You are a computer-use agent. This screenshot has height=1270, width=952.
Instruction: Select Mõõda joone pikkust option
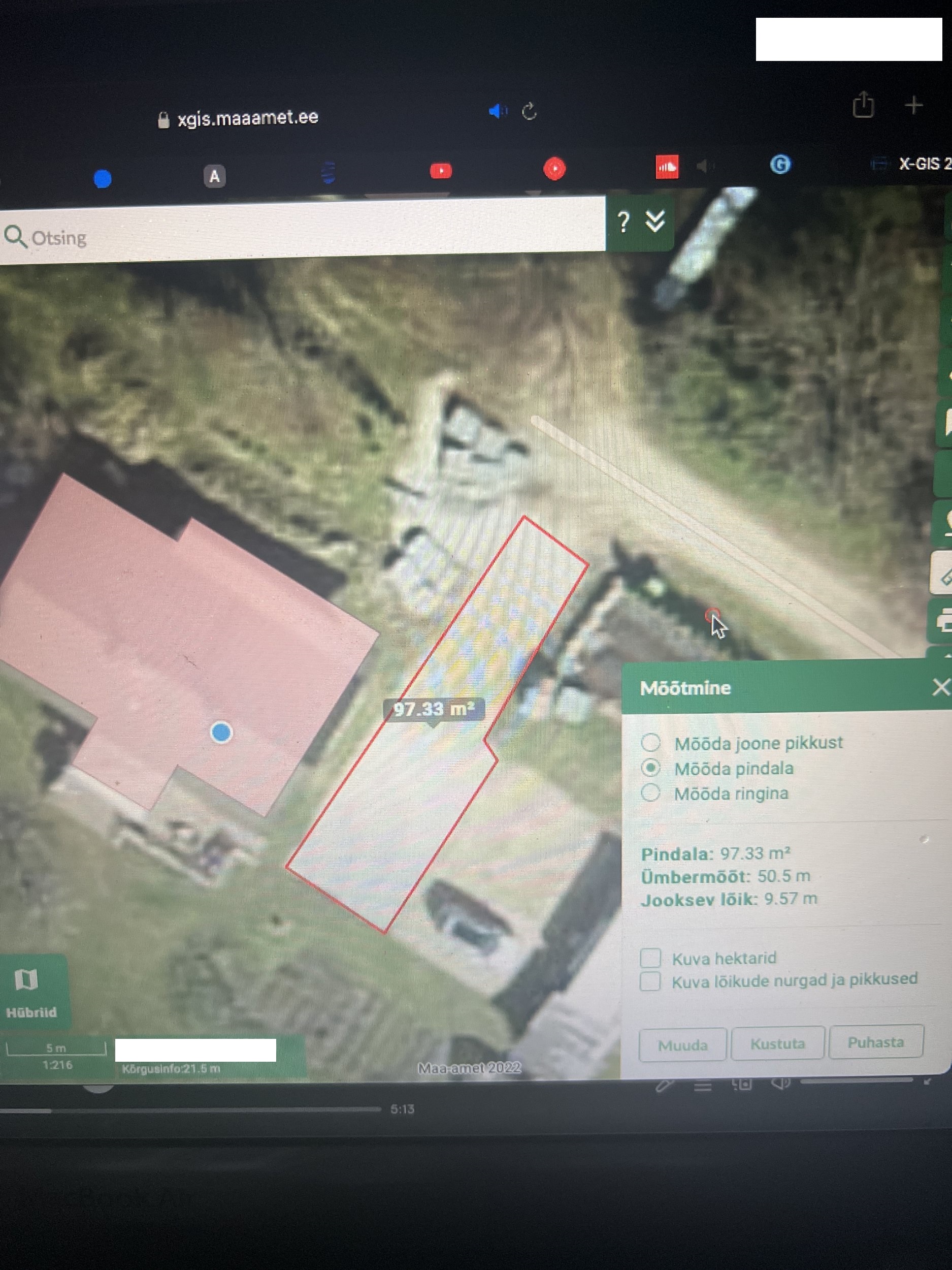(650, 742)
